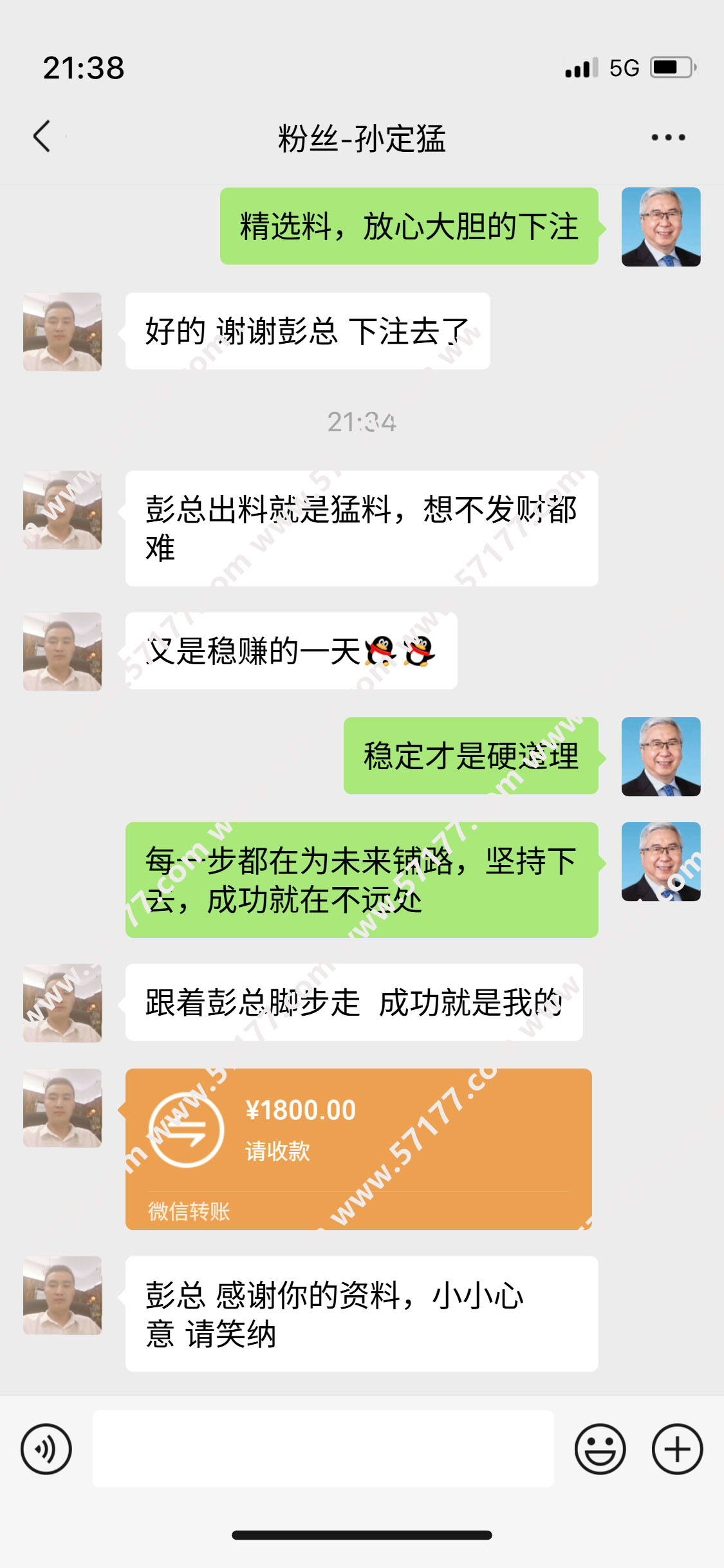The width and height of the screenshot is (724, 1568).
Task: Switch to voice message input
Action: [x=46, y=1449]
